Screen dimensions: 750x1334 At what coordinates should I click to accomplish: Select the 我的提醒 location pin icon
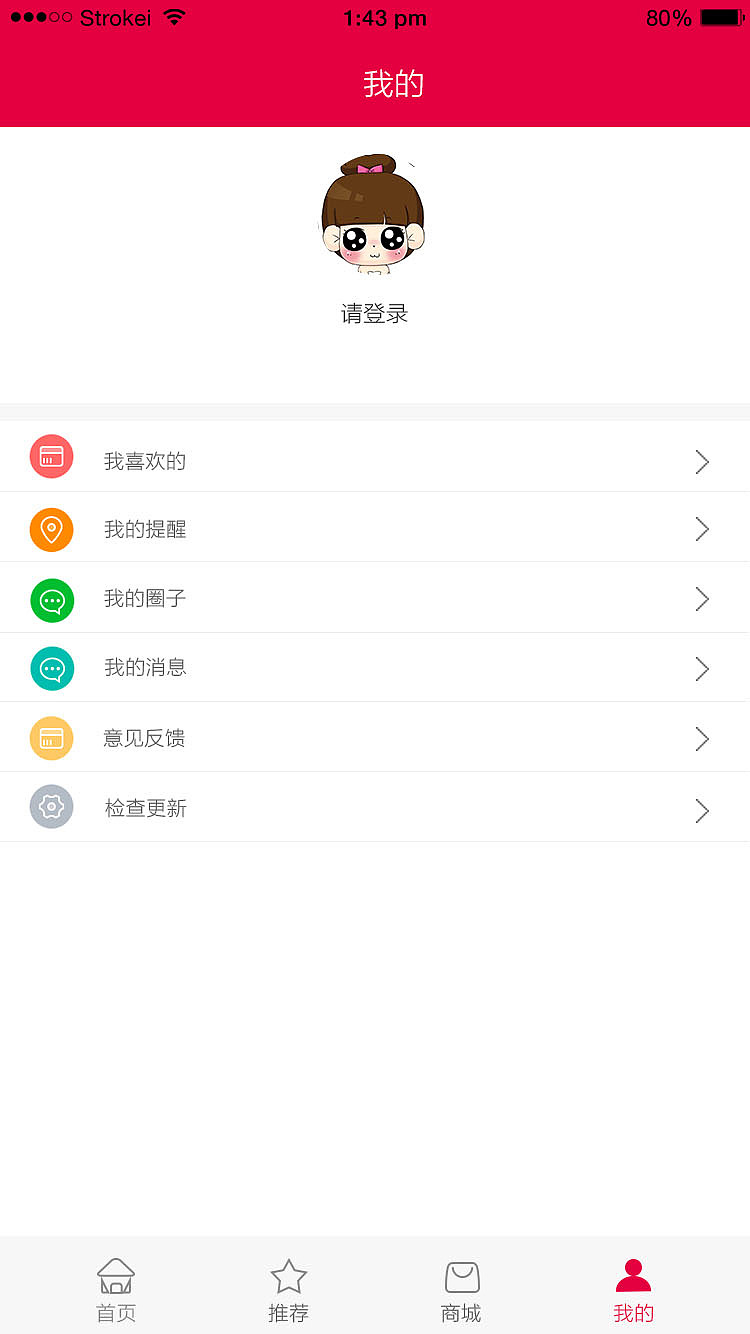[x=51, y=529]
